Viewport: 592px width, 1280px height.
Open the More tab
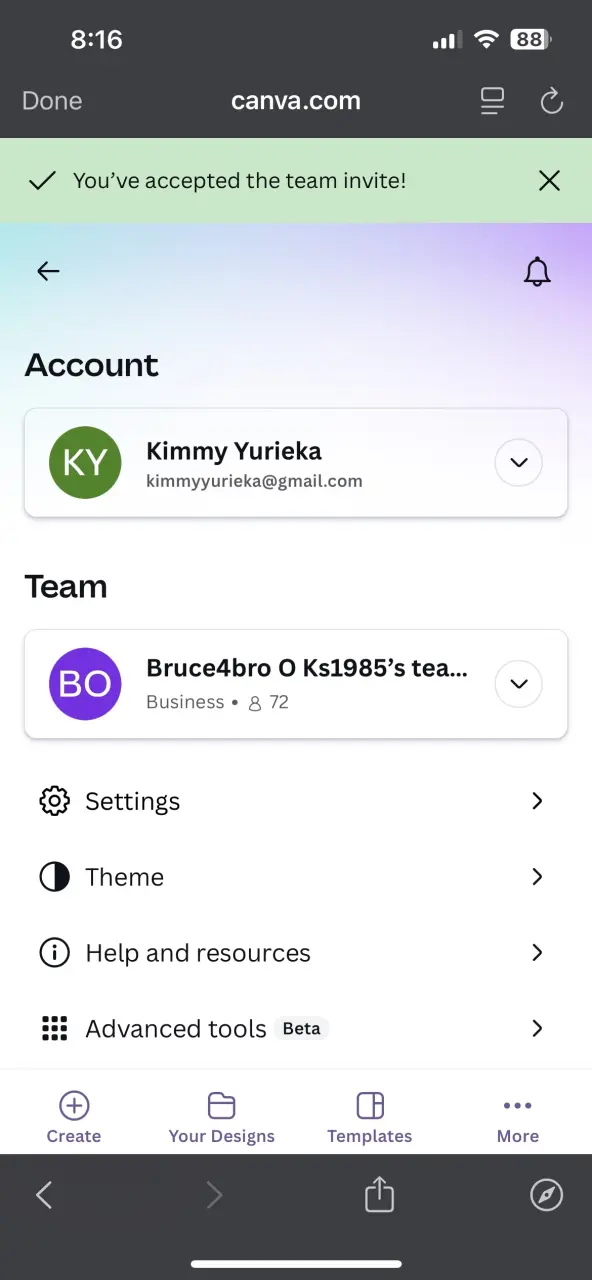(x=518, y=1117)
